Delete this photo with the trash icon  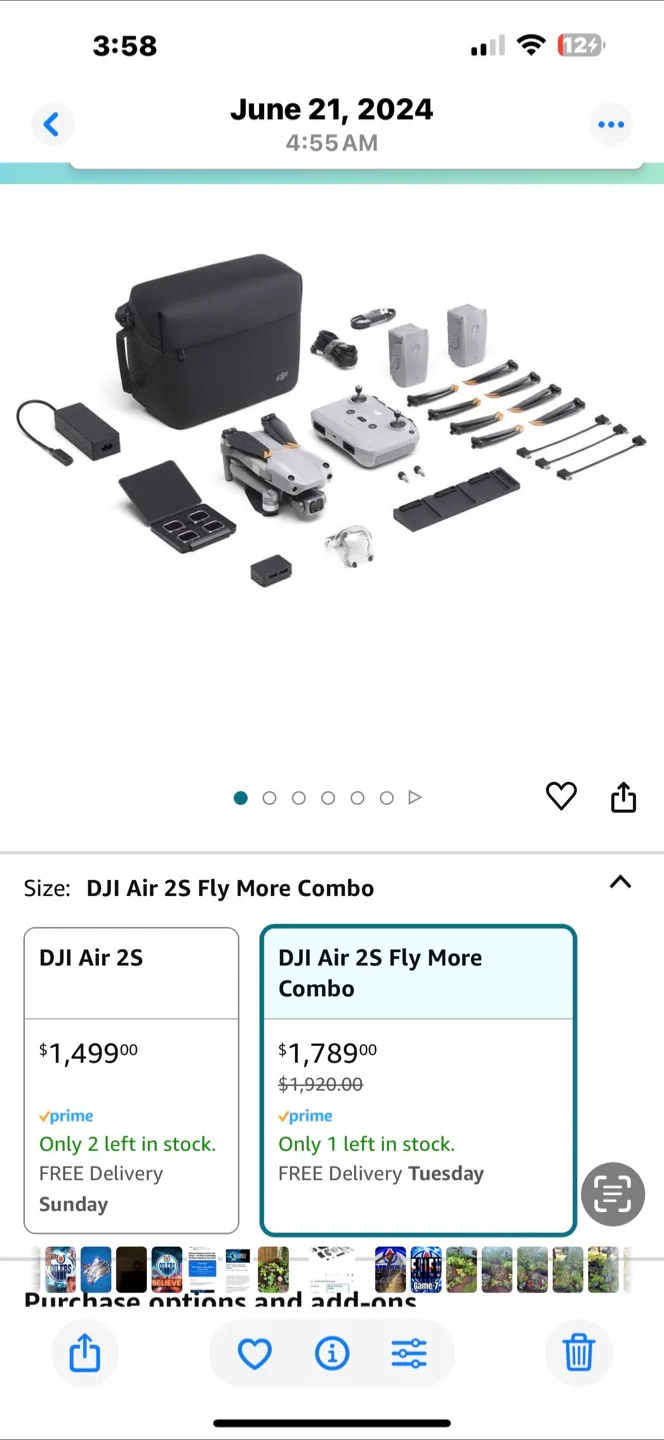pyautogui.click(x=579, y=1354)
